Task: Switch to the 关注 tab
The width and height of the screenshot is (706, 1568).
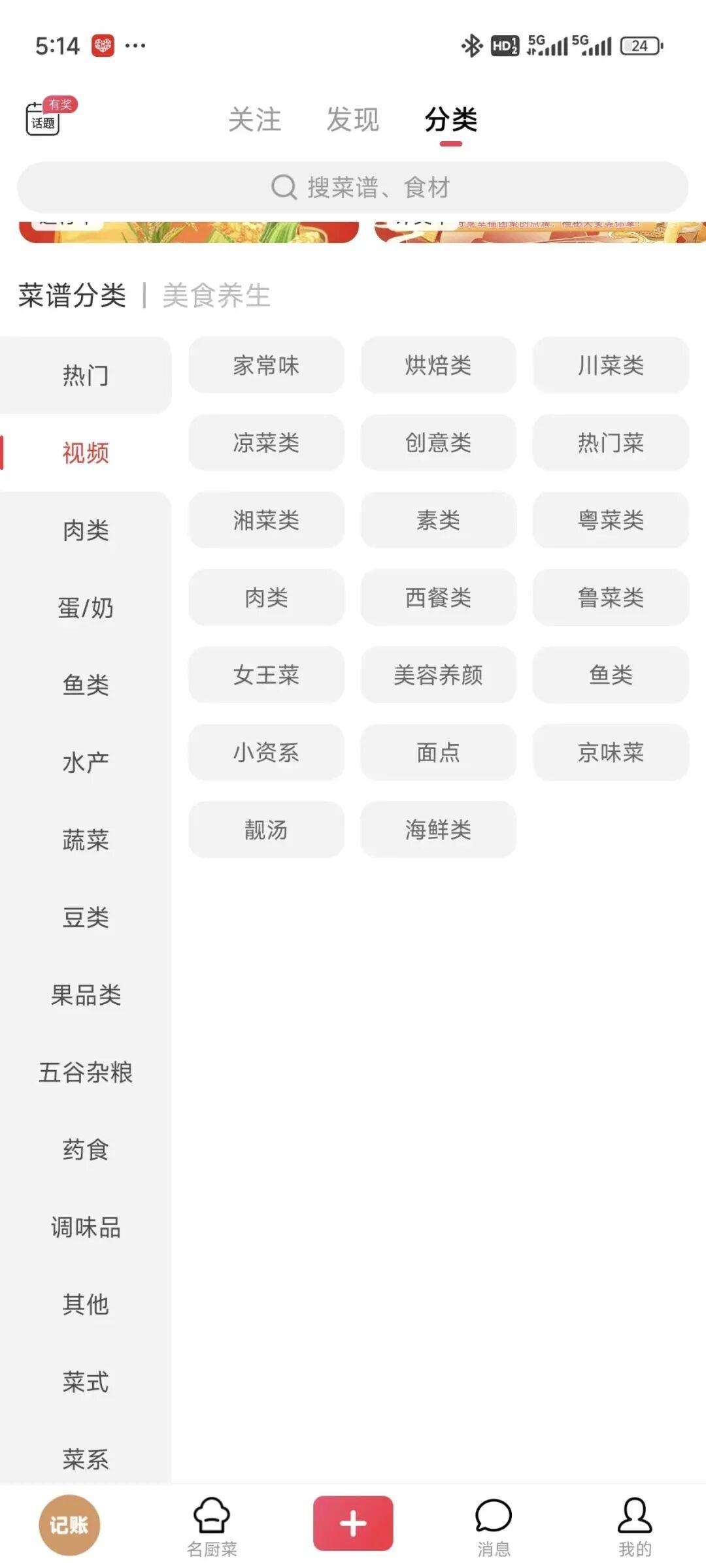Action: (x=255, y=120)
